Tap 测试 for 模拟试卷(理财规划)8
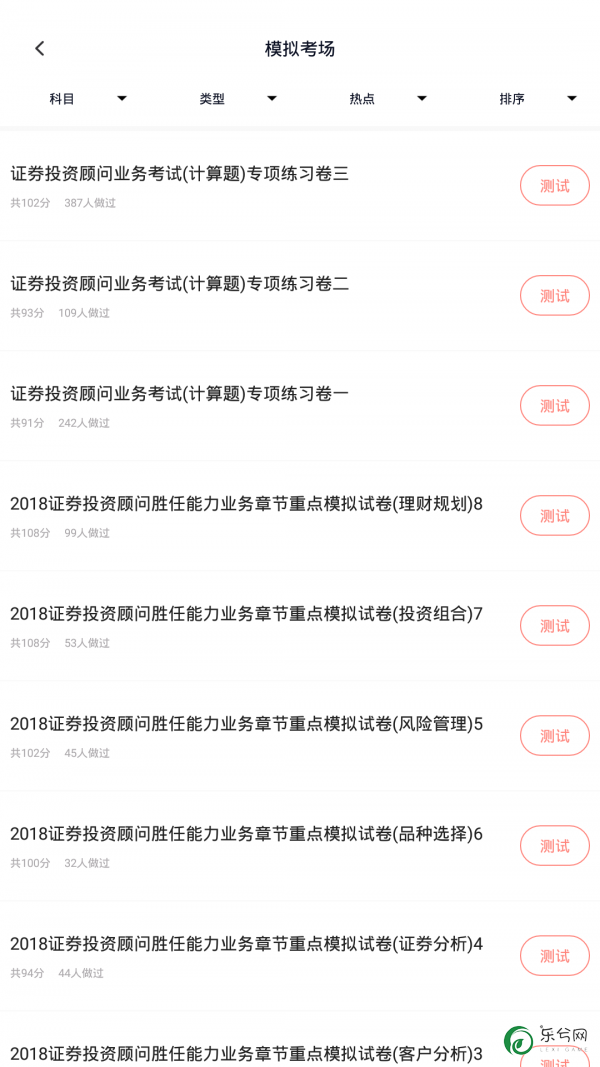600x1067 pixels. (555, 516)
